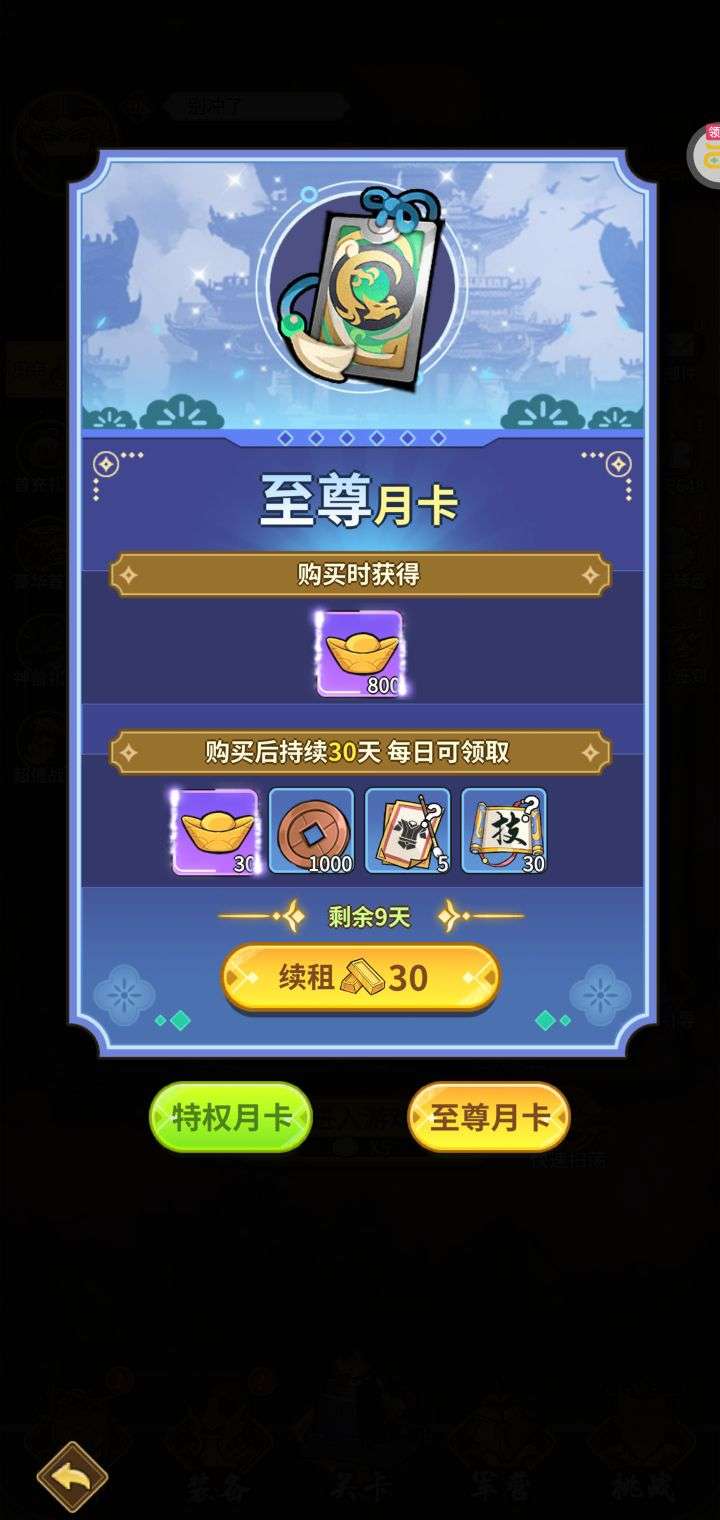
Task: Tap the daily equipment card reward
Action: click(x=407, y=831)
